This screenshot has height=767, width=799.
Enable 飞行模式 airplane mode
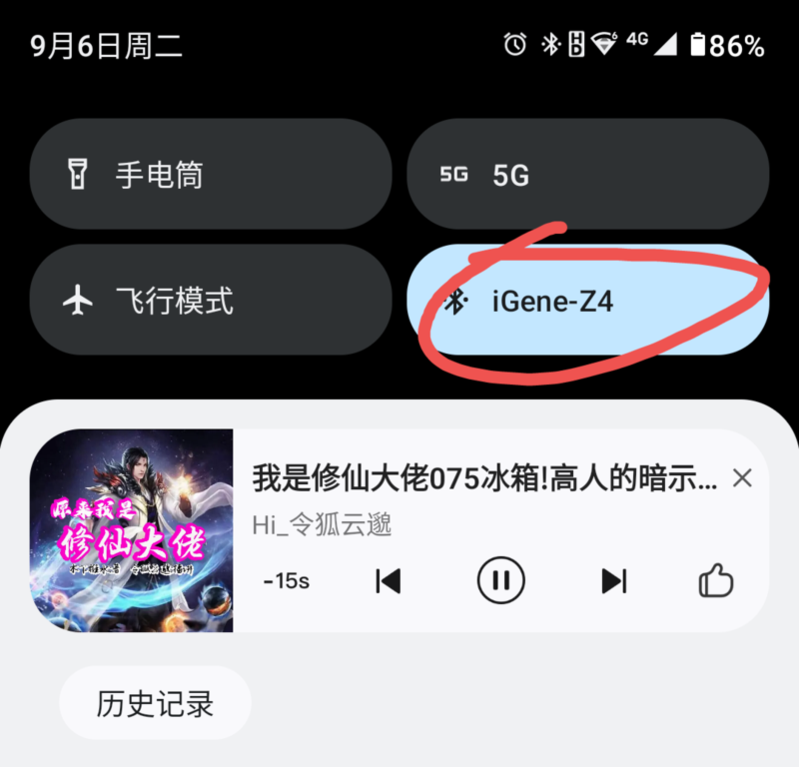210,299
